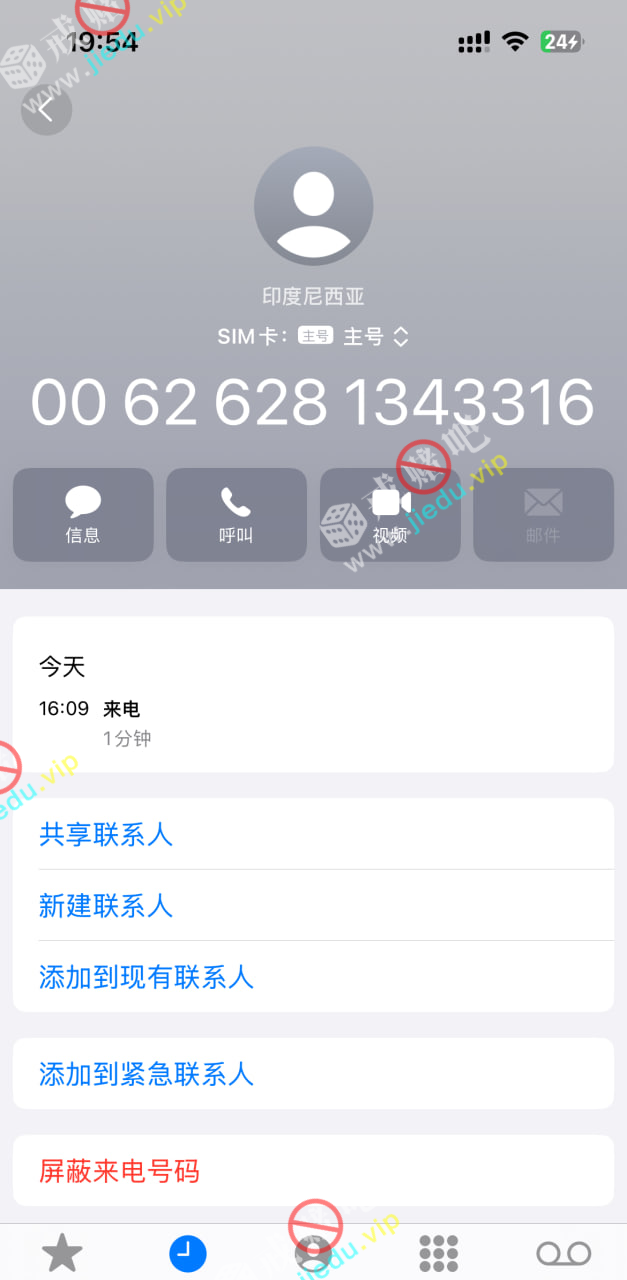Screen dimensions: 627x1280
Task: Switch to the Favorites star tab
Action: click(x=62, y=1252)
